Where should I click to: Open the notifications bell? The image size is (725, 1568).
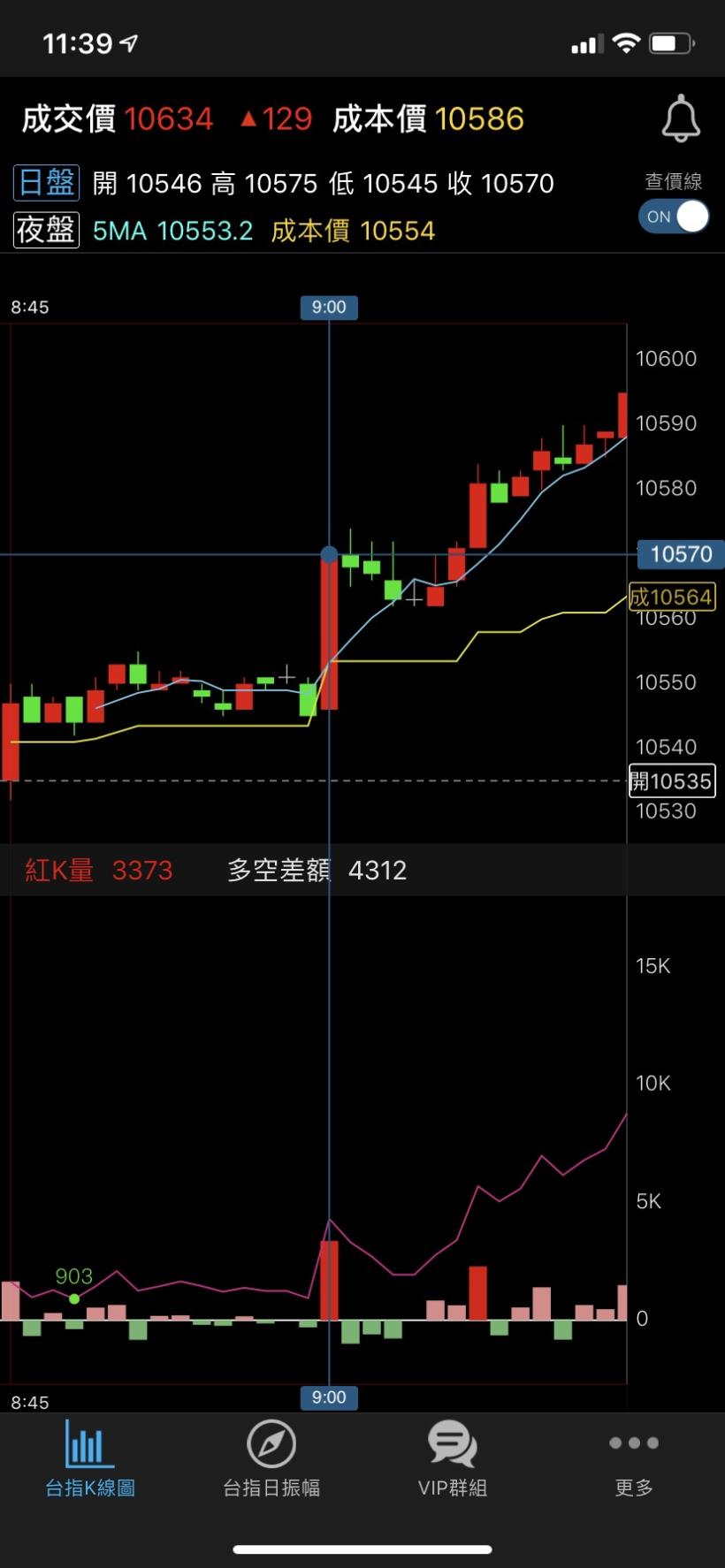click(681, 119)
